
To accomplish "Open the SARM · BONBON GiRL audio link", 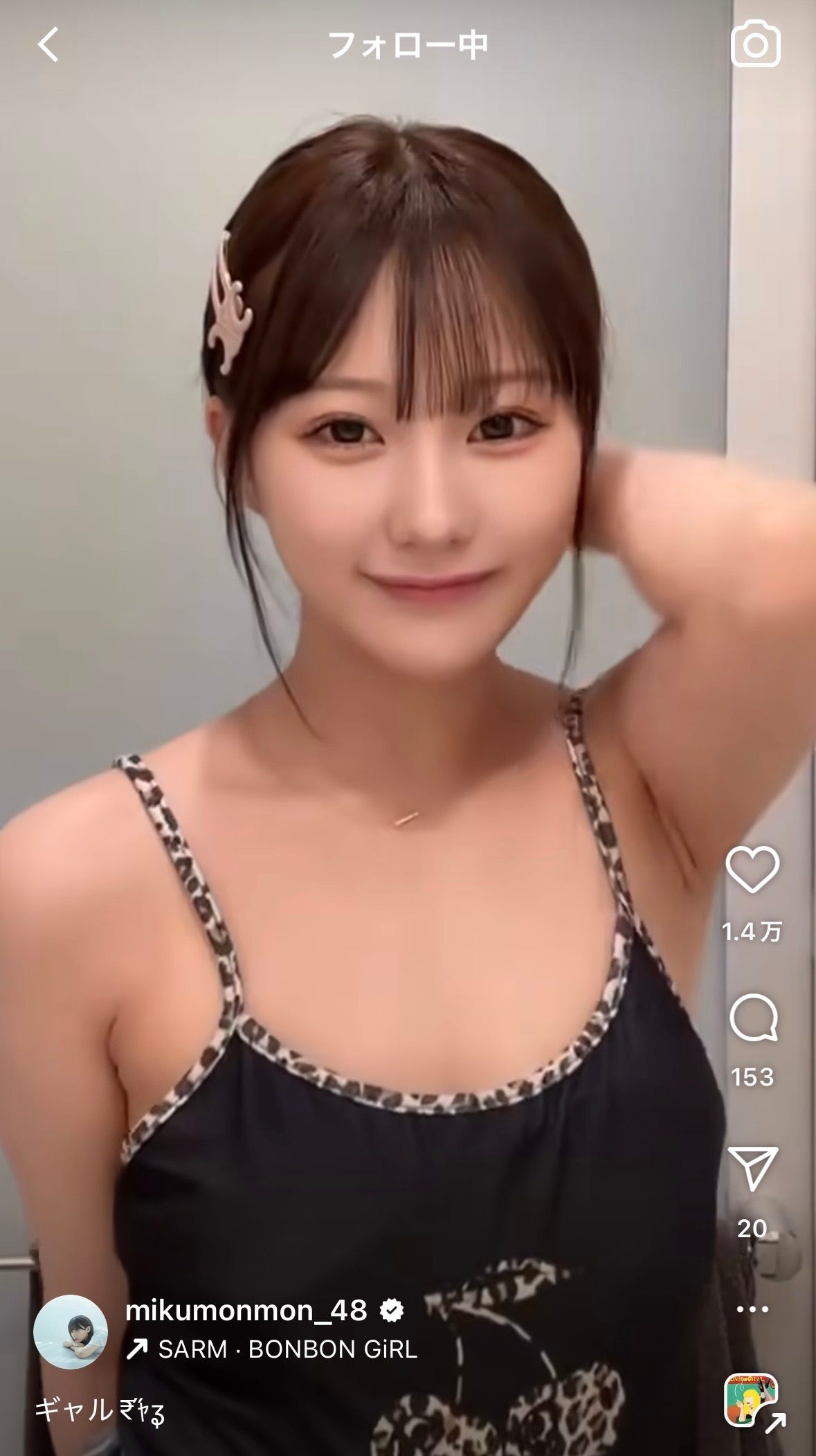I will (x=272, y=1349).
